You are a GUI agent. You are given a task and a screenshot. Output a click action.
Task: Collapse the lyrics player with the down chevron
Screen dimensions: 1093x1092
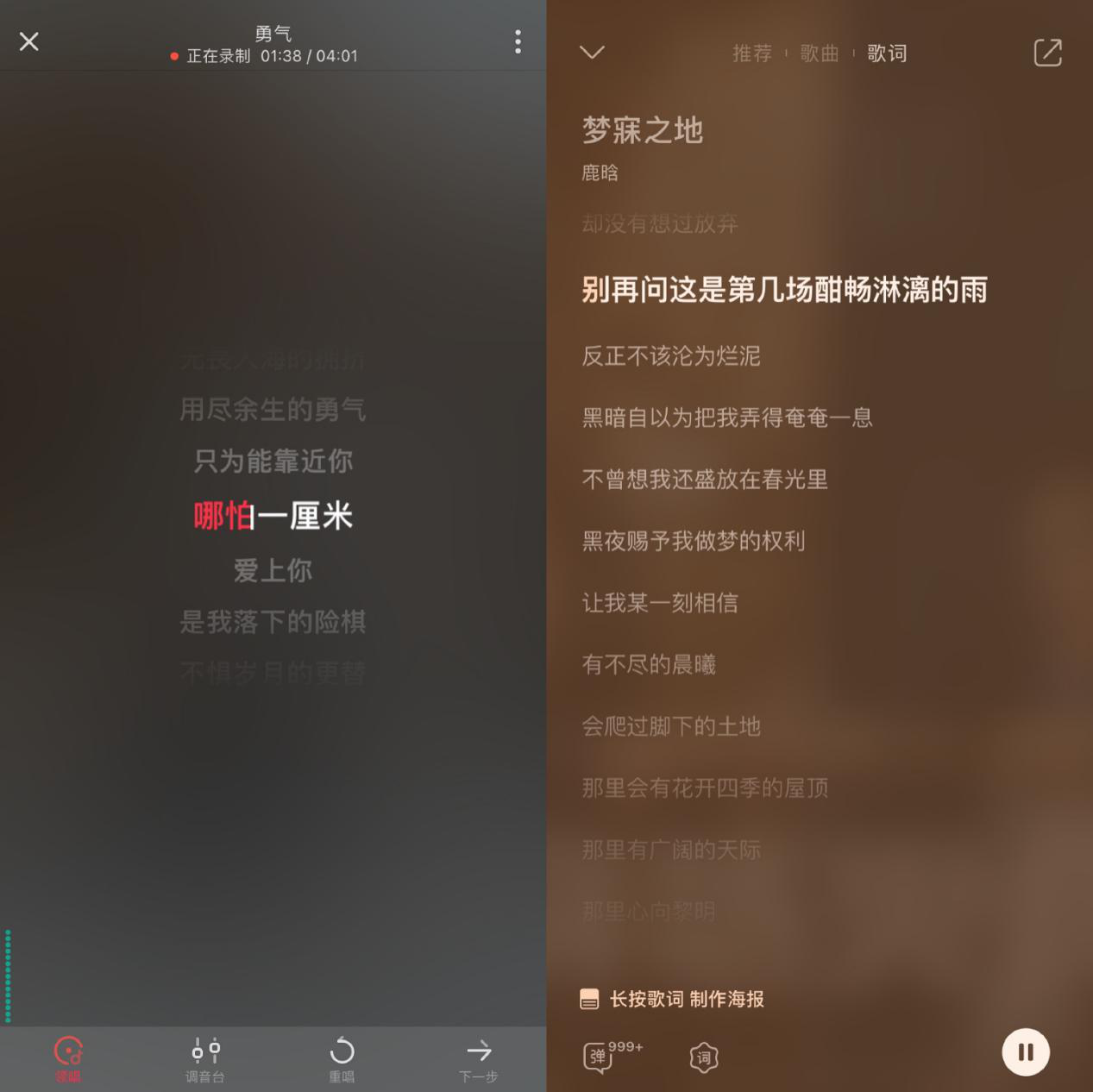click(592, 53)
